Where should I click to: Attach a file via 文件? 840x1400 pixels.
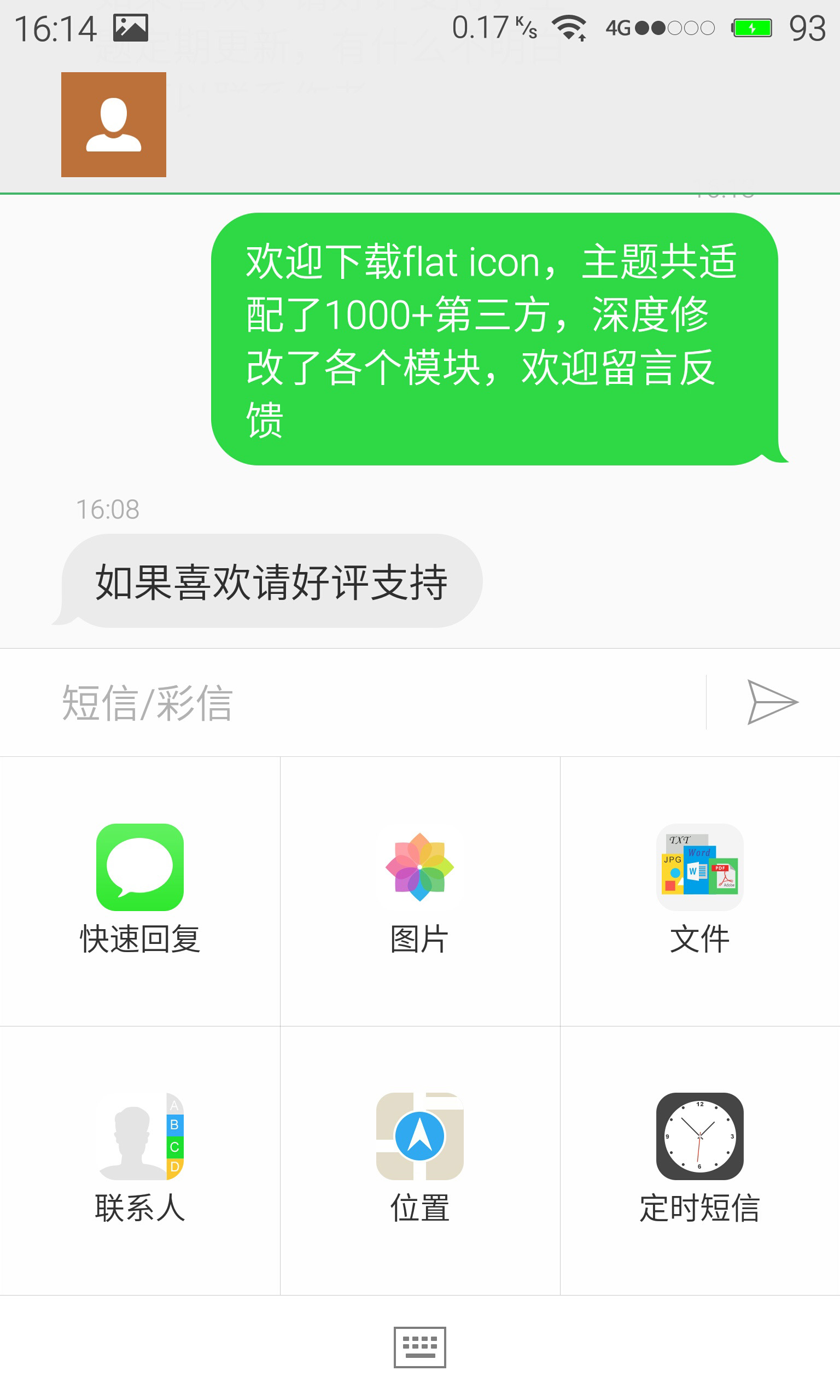[700, 890]
